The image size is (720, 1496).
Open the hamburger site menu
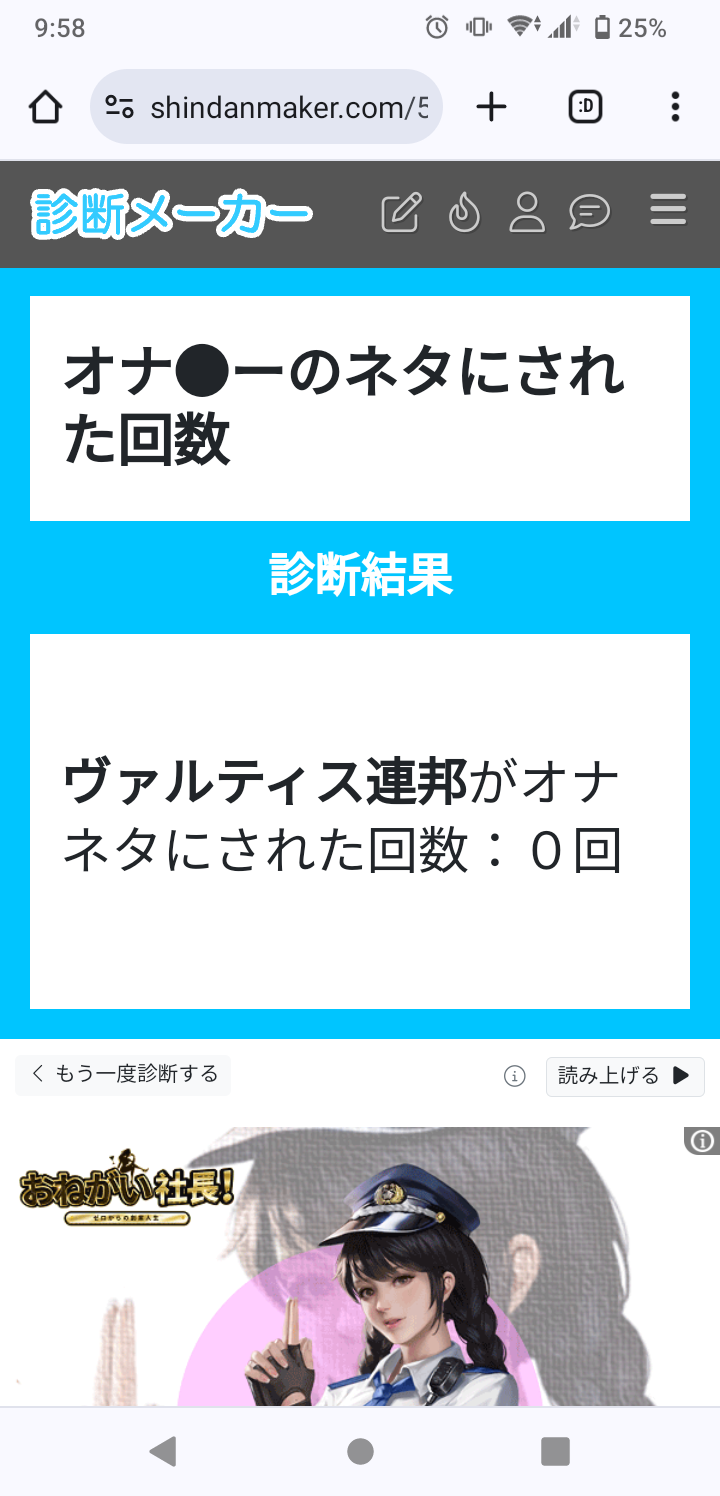click(668, 211)
